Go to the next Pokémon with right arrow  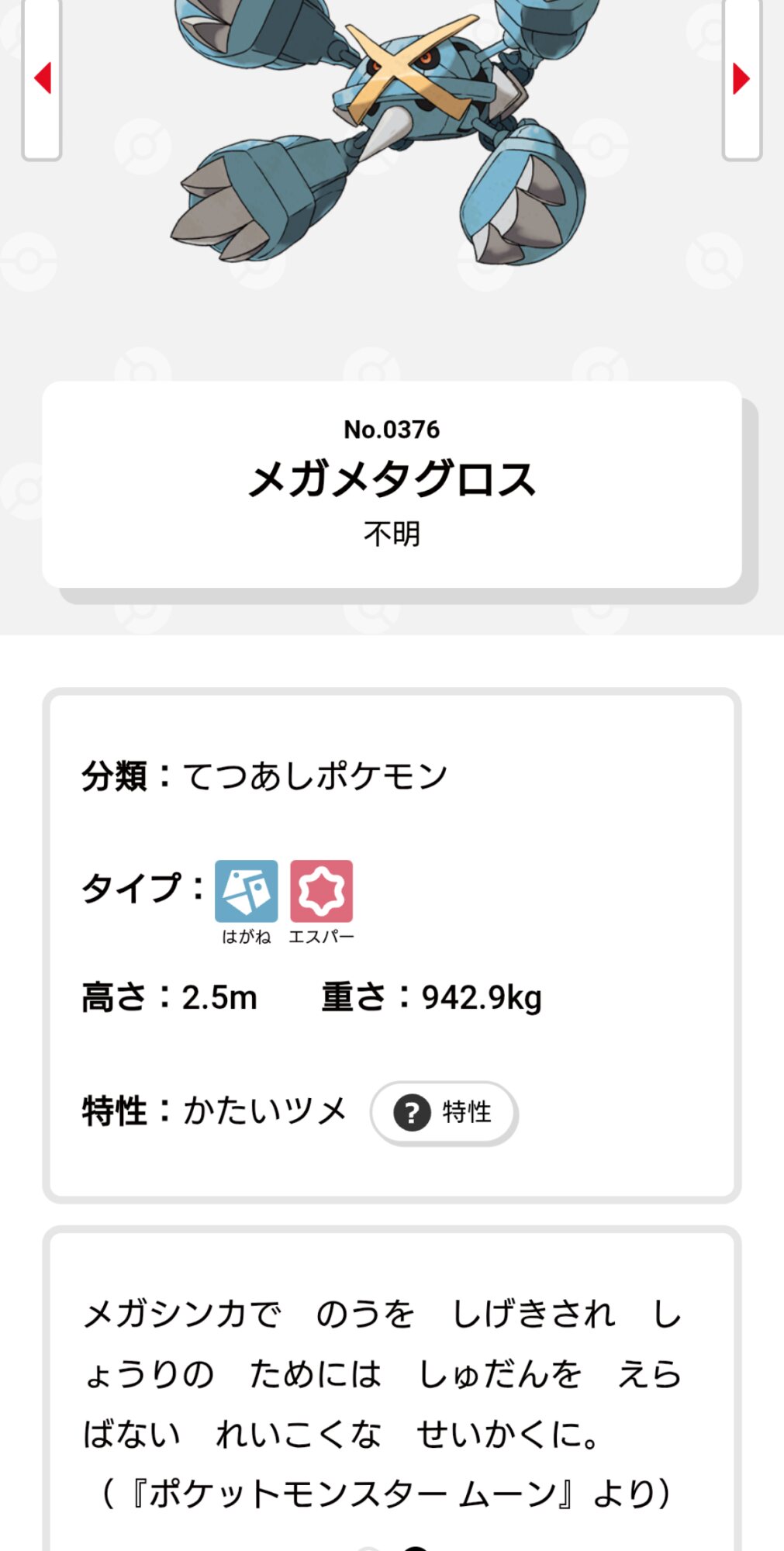(x=741, y=78)
